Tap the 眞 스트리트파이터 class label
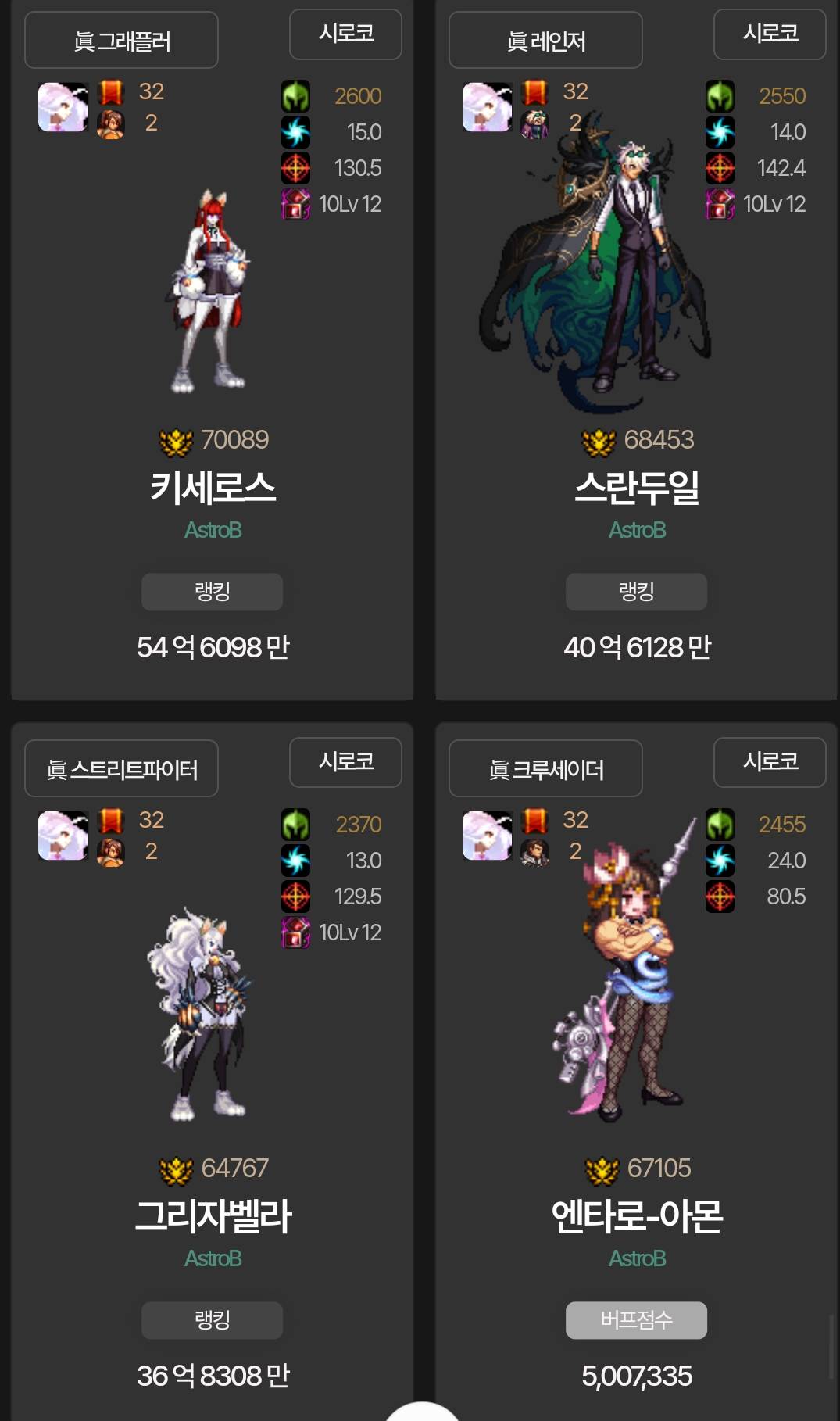Image resolution: width=840 pixels, height=1421 pixels. pyautogui.click(x=121, y=768)
